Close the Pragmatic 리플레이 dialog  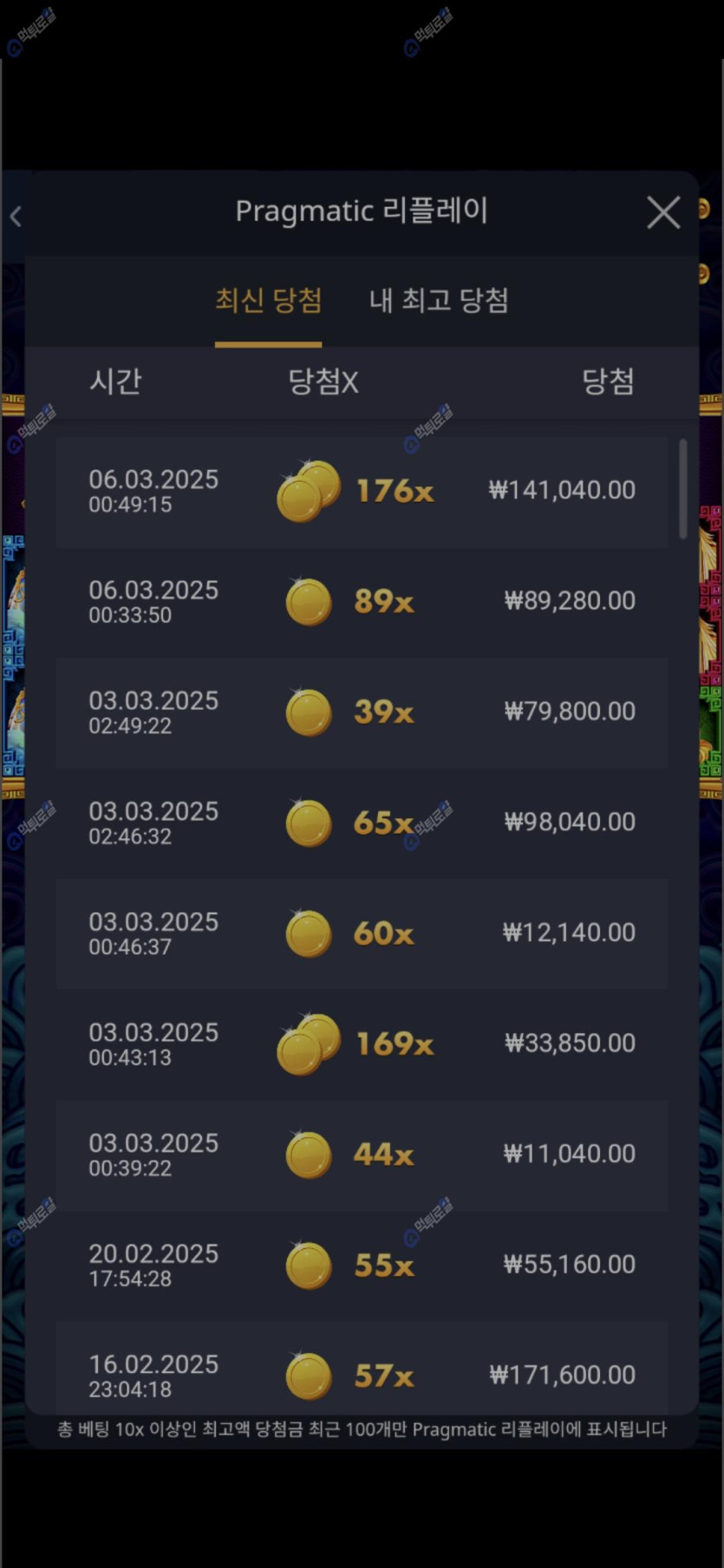[663, 212]
